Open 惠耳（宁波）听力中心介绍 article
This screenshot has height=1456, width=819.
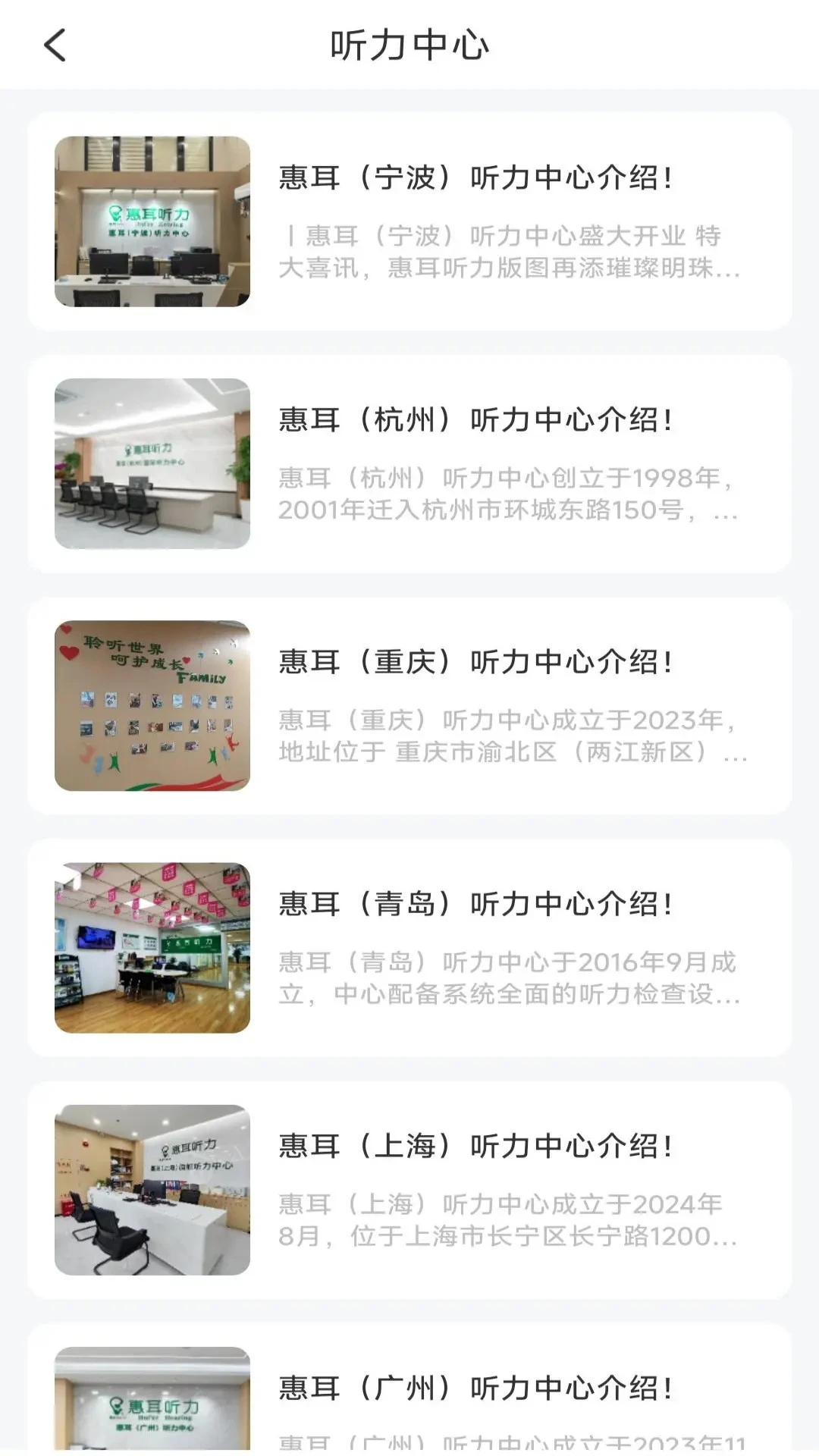click(x=474, y=180)
